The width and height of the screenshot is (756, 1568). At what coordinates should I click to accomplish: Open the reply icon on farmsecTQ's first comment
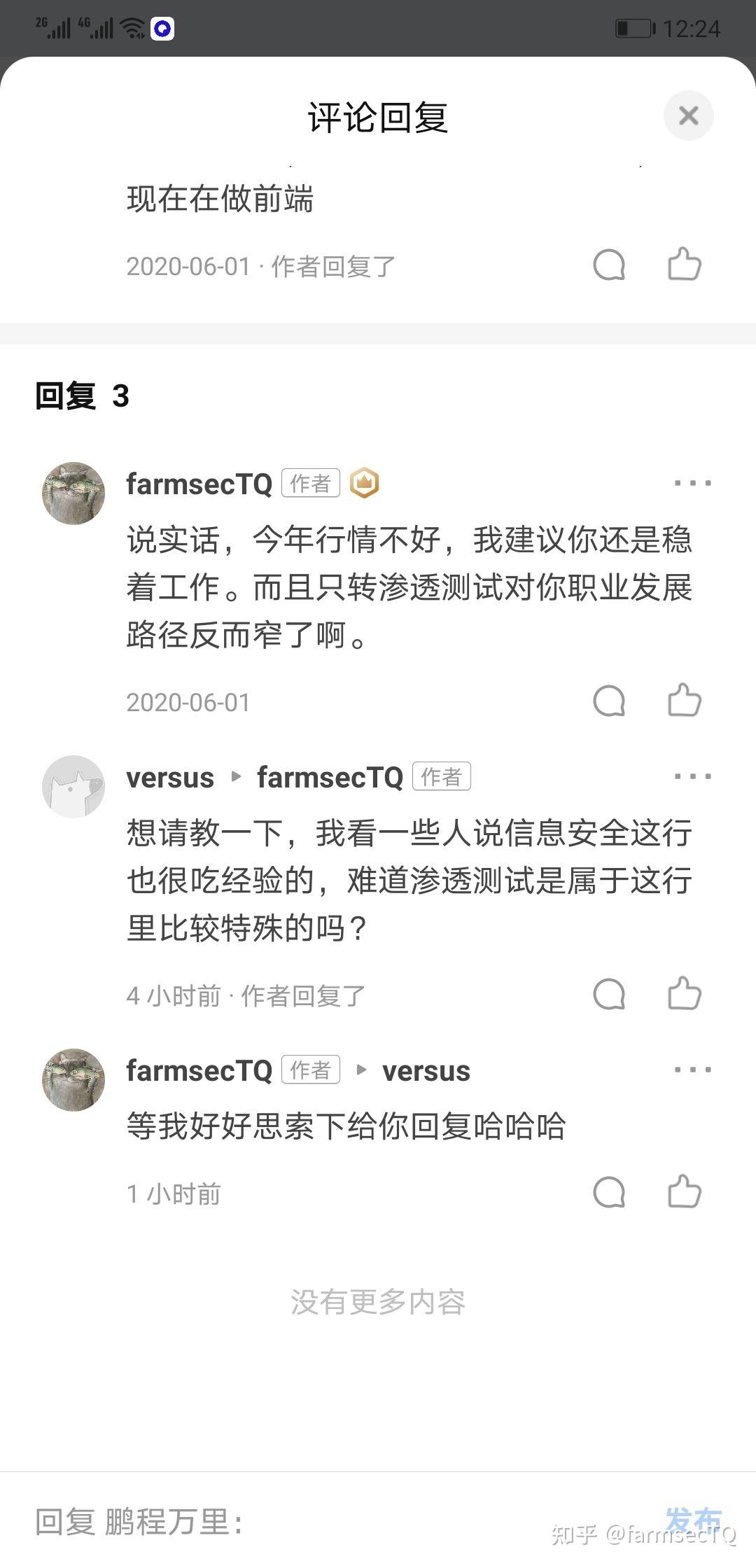tap(610, 700)
